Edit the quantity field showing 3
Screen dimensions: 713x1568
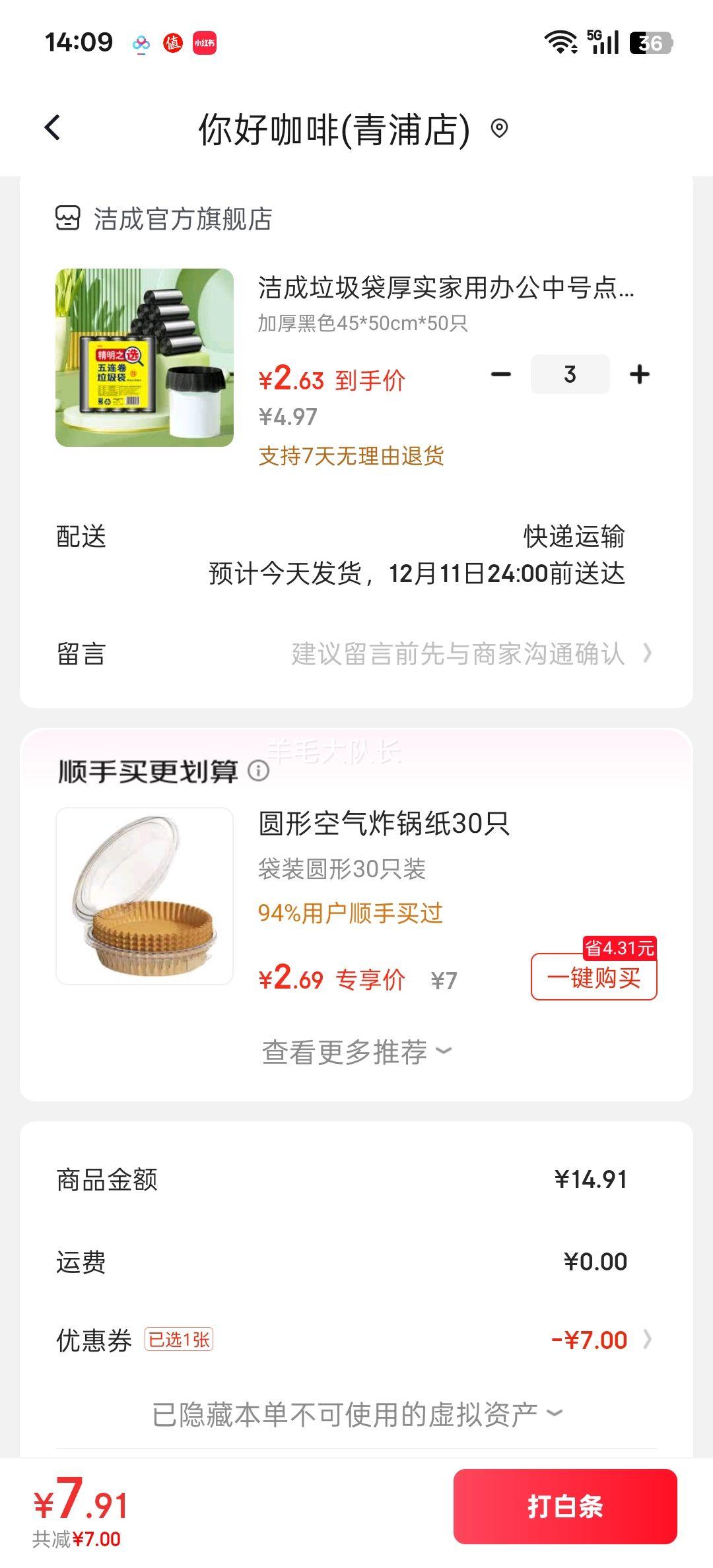pyautogui.click(x=570, y=375)
